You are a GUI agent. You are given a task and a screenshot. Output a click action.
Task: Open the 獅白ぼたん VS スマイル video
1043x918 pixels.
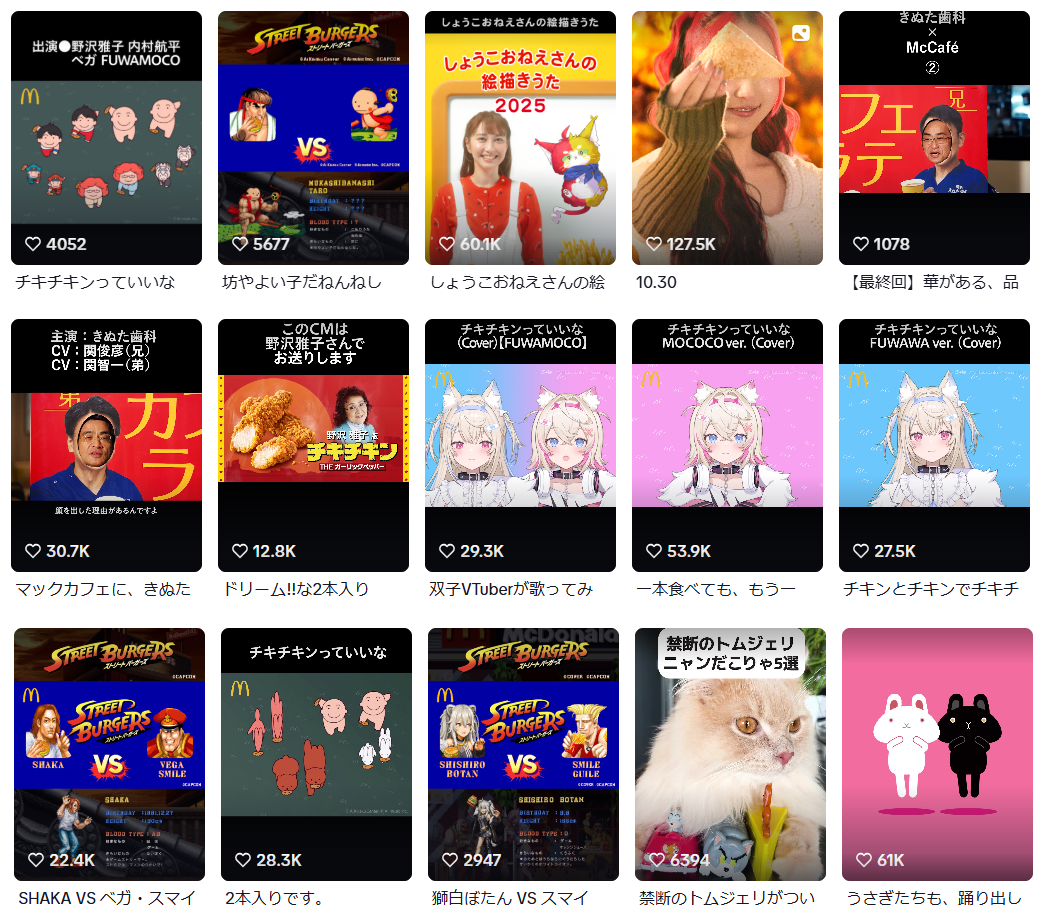[x=523, y=754]
